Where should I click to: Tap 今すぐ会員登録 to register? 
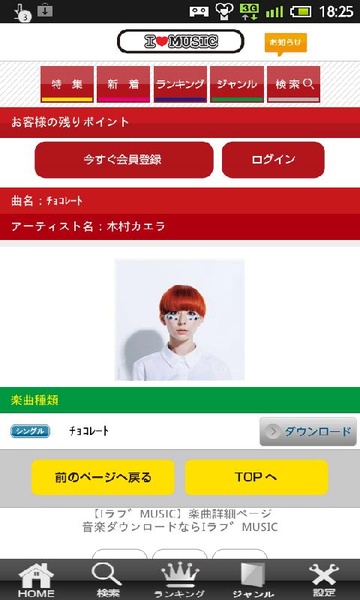124,160
